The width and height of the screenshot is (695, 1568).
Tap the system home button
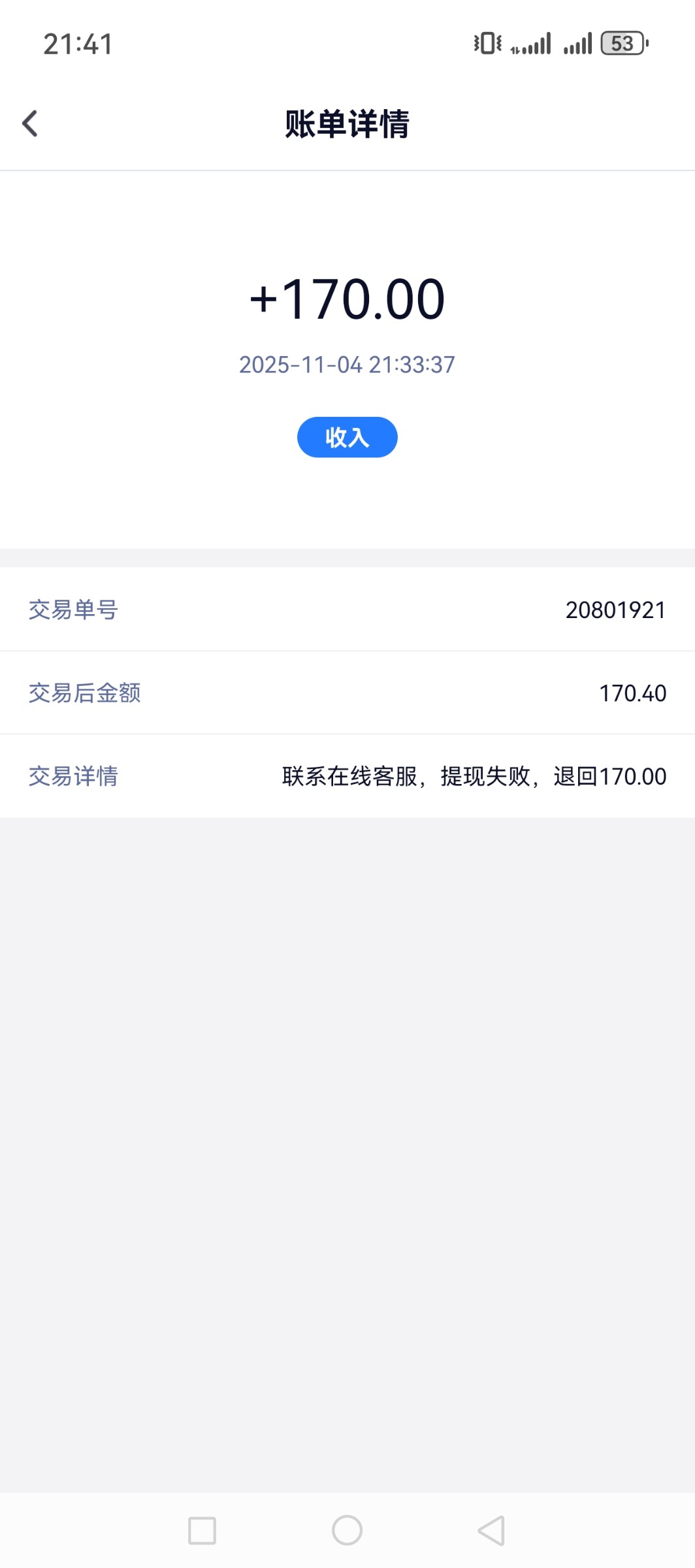pos(347,1530)
